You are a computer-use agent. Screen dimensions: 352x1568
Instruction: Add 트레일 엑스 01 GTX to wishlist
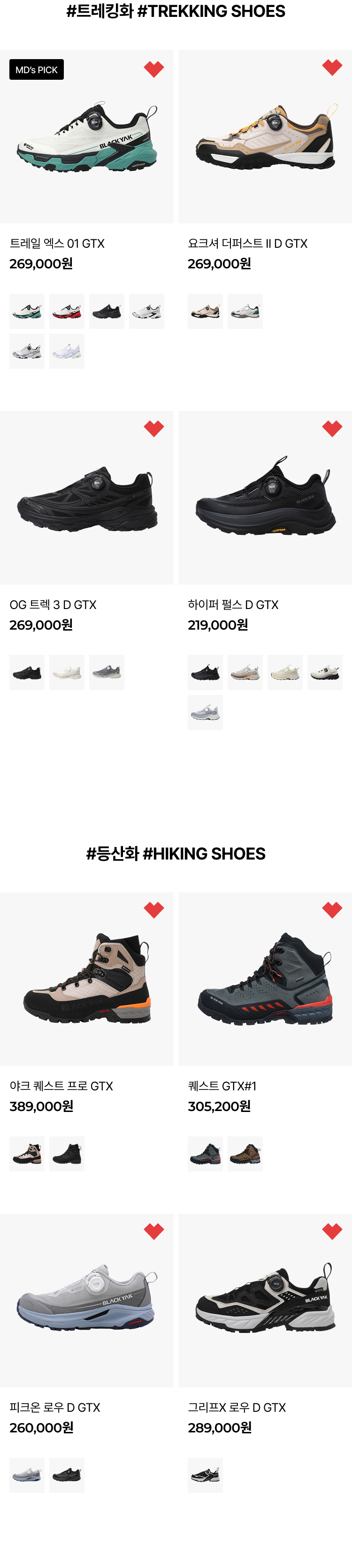coord(153,69)
